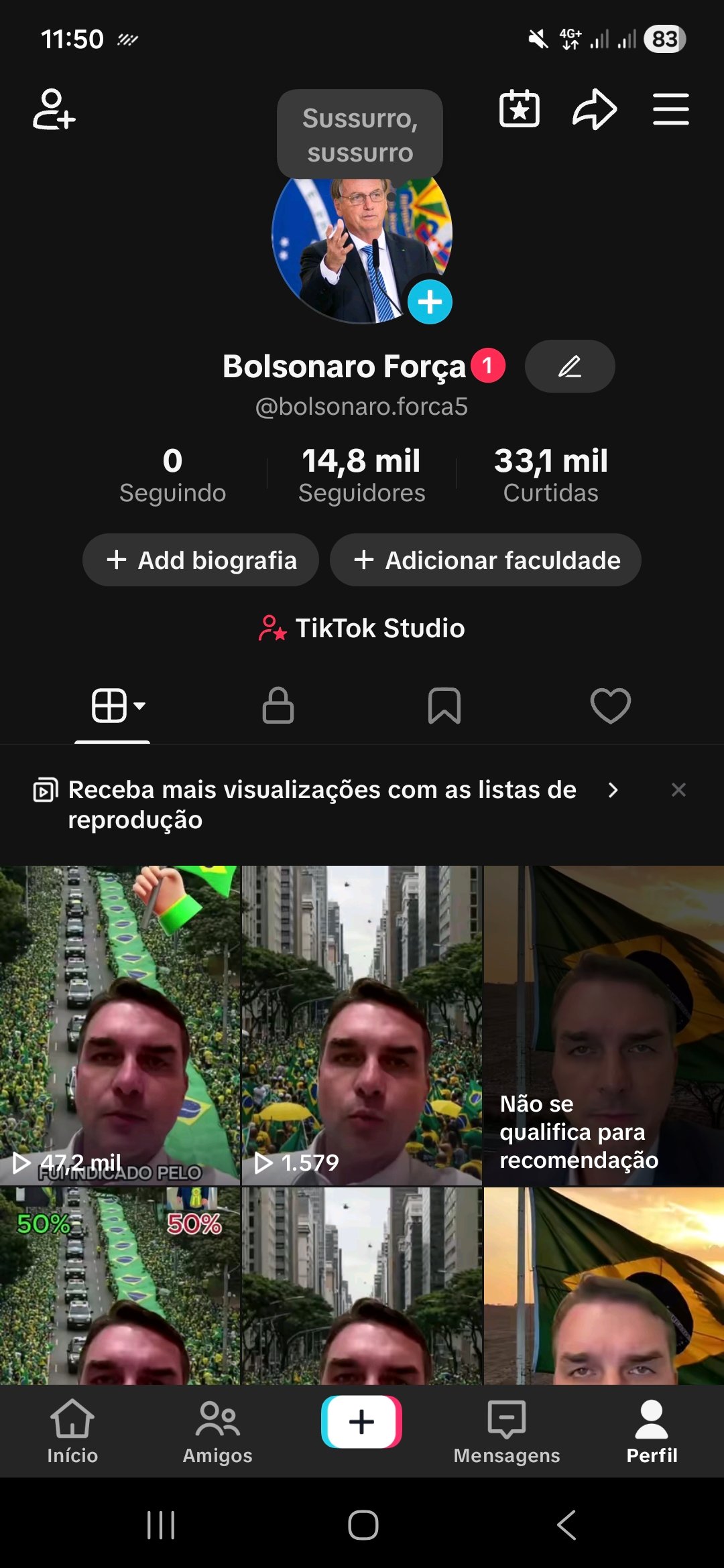
Task: Open the Mensagens tab
Action: [x=506, y=1432]
